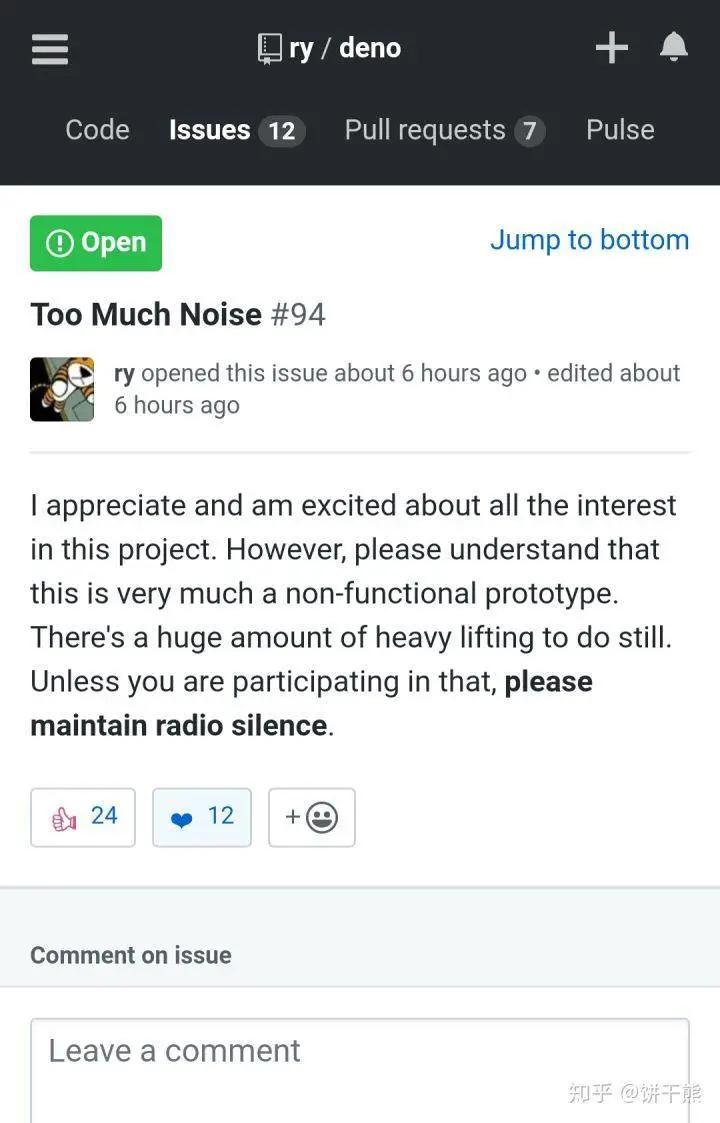Open the hamburger navigation menu

[x=50, y=48]
